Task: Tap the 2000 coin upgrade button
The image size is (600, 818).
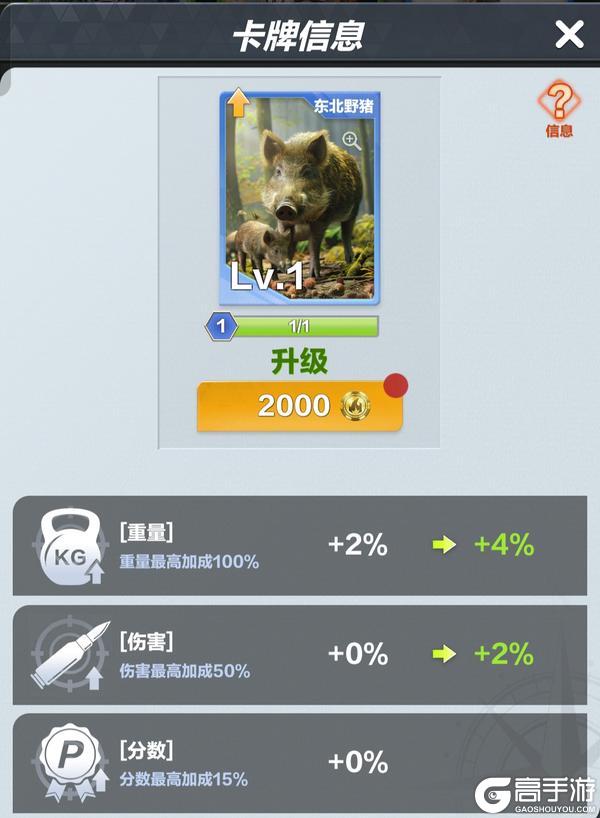Action: (x=299, y=405)
